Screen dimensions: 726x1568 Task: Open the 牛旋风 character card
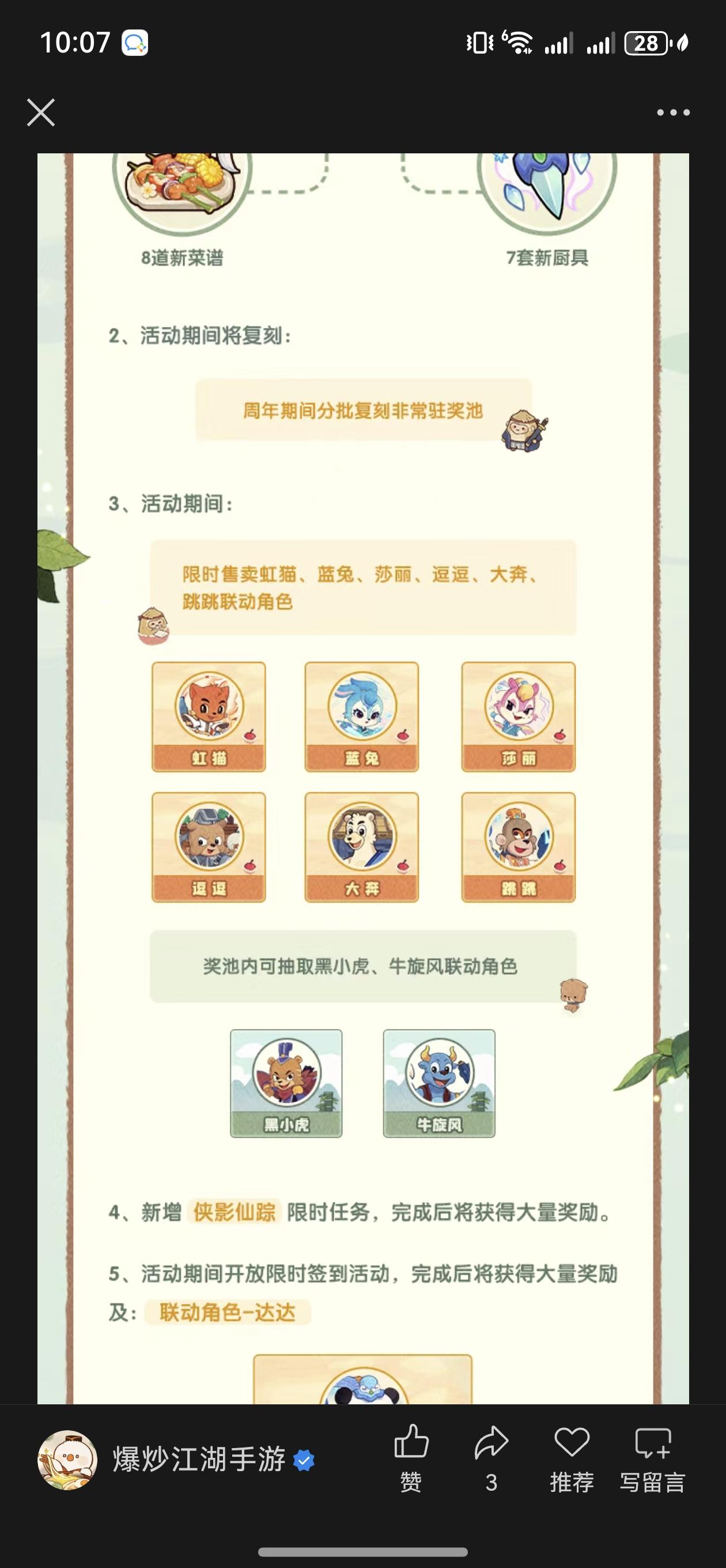pyautogui.click(x=440, y=1085)
